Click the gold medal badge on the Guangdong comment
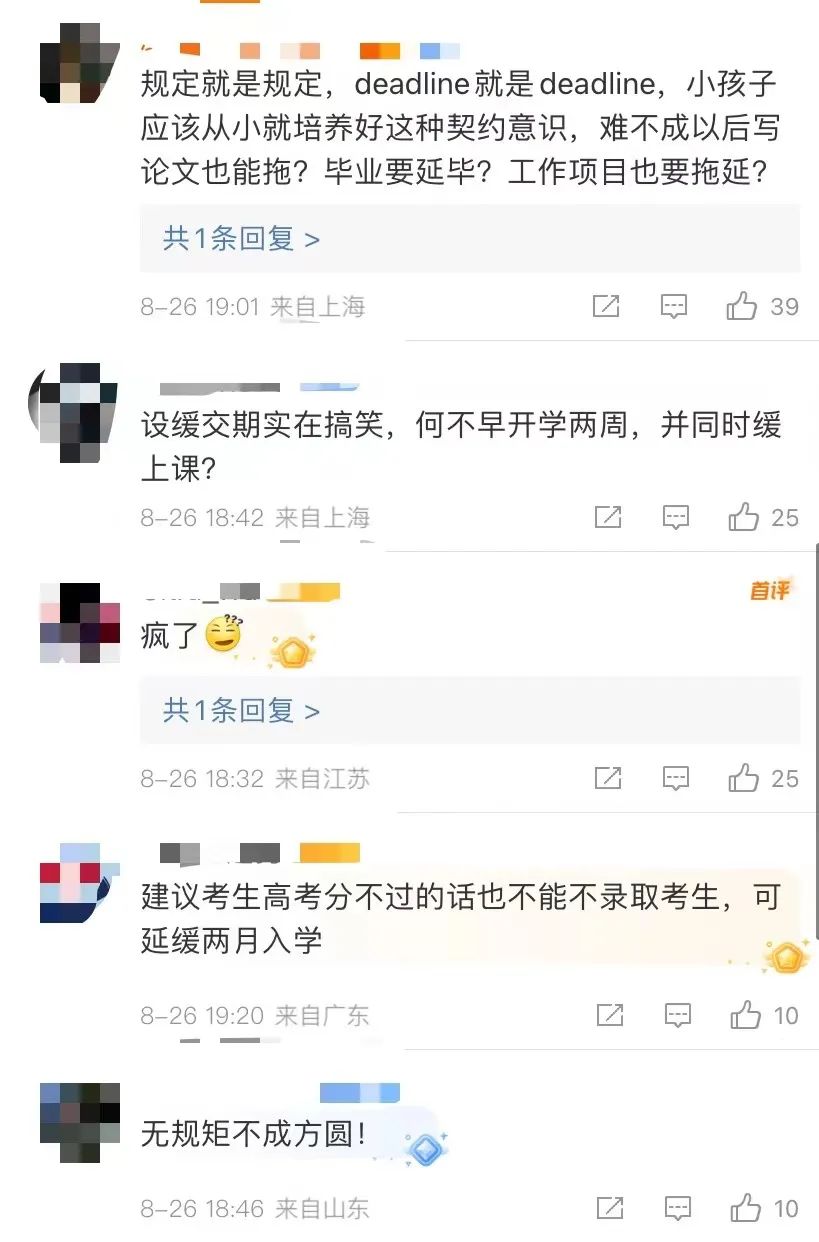 (786, 955)
